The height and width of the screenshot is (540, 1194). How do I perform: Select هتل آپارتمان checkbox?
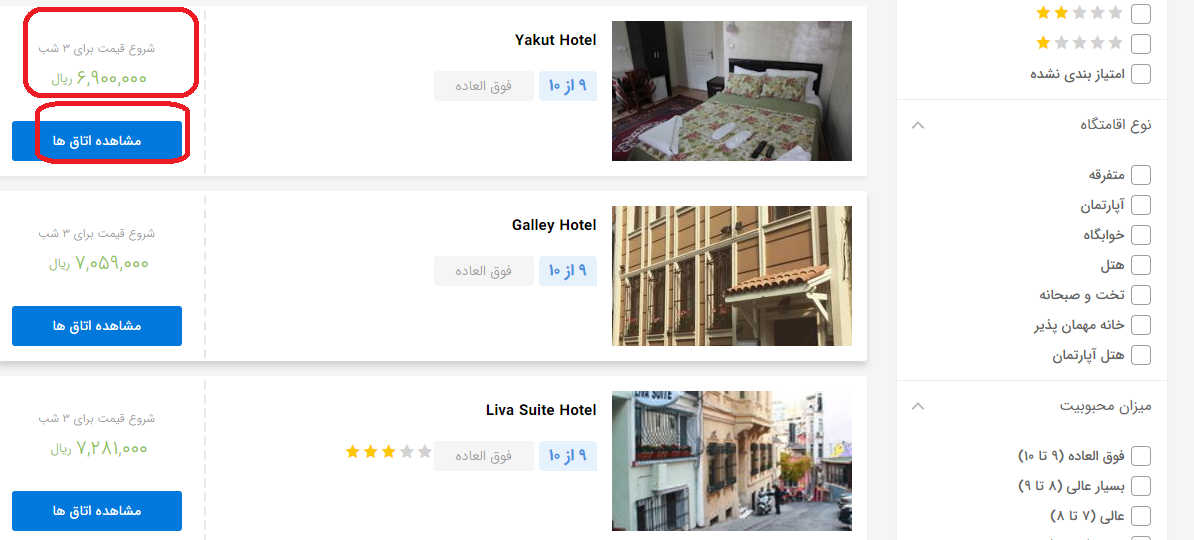pyautogui.click(x=1140, y=355)
